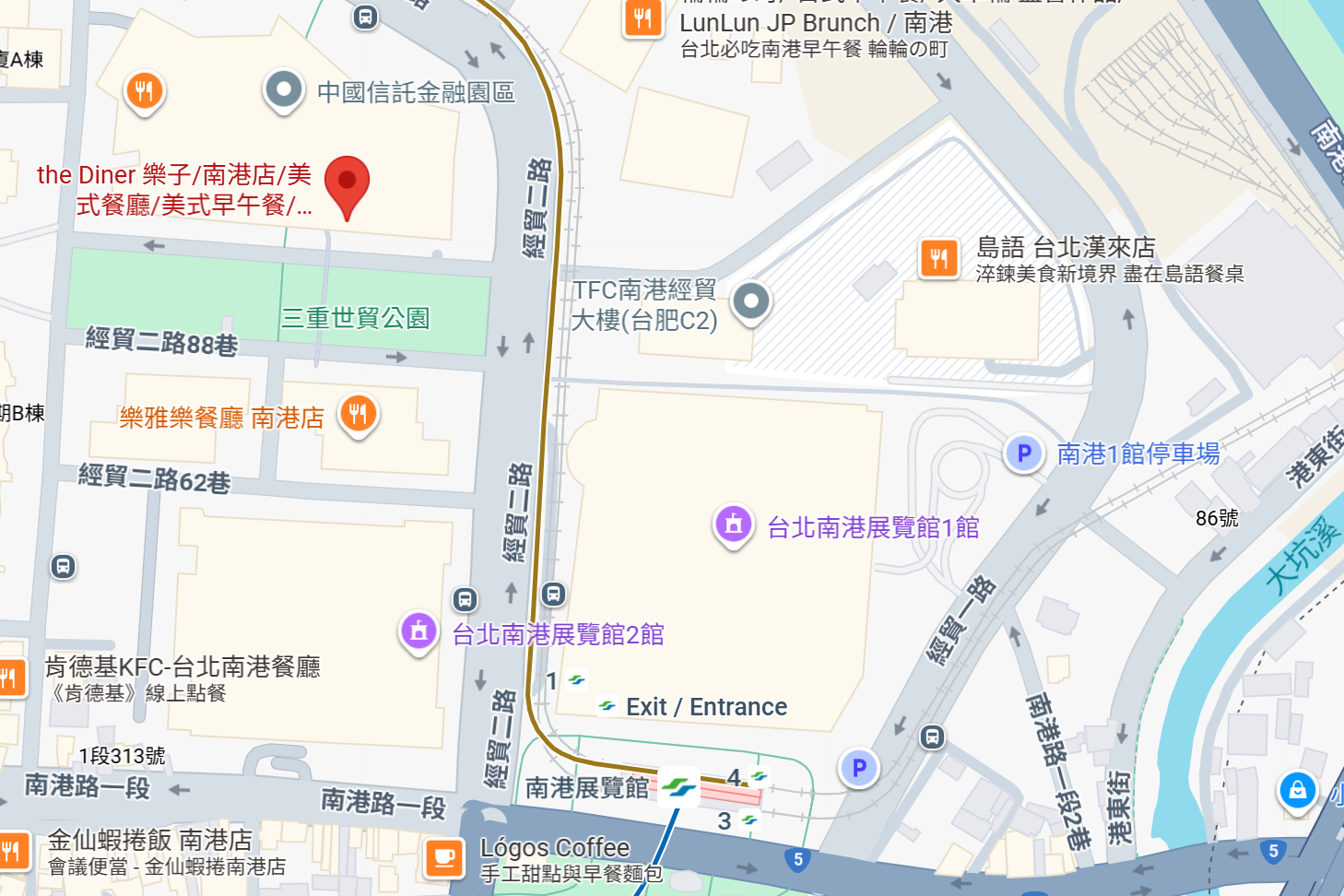
Task: Select the 樂雅樂餐廳 南港店 restaurant marker
Action: [359, 414]
